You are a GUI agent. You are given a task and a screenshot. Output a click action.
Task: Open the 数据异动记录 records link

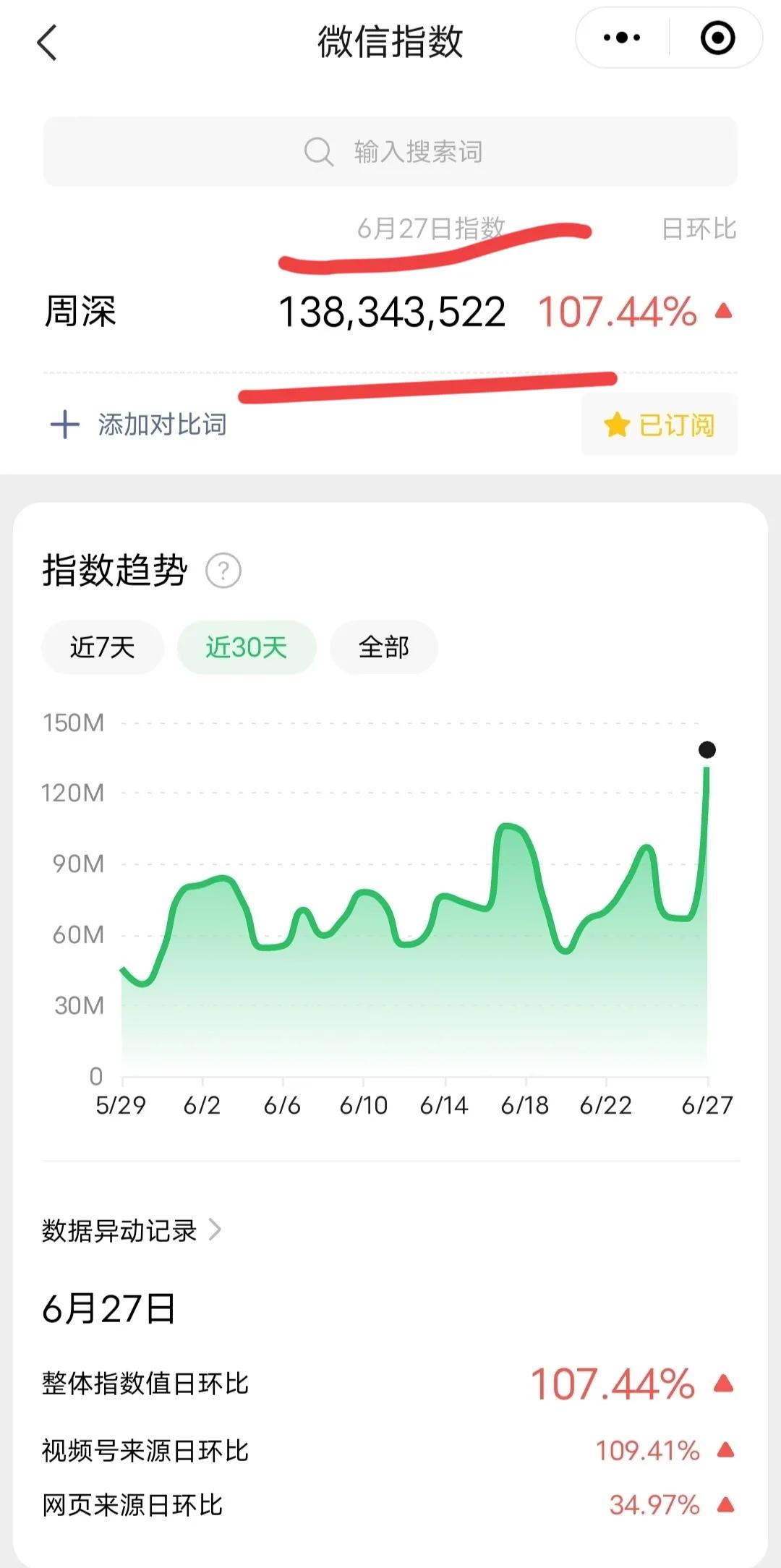point(117,1231)
